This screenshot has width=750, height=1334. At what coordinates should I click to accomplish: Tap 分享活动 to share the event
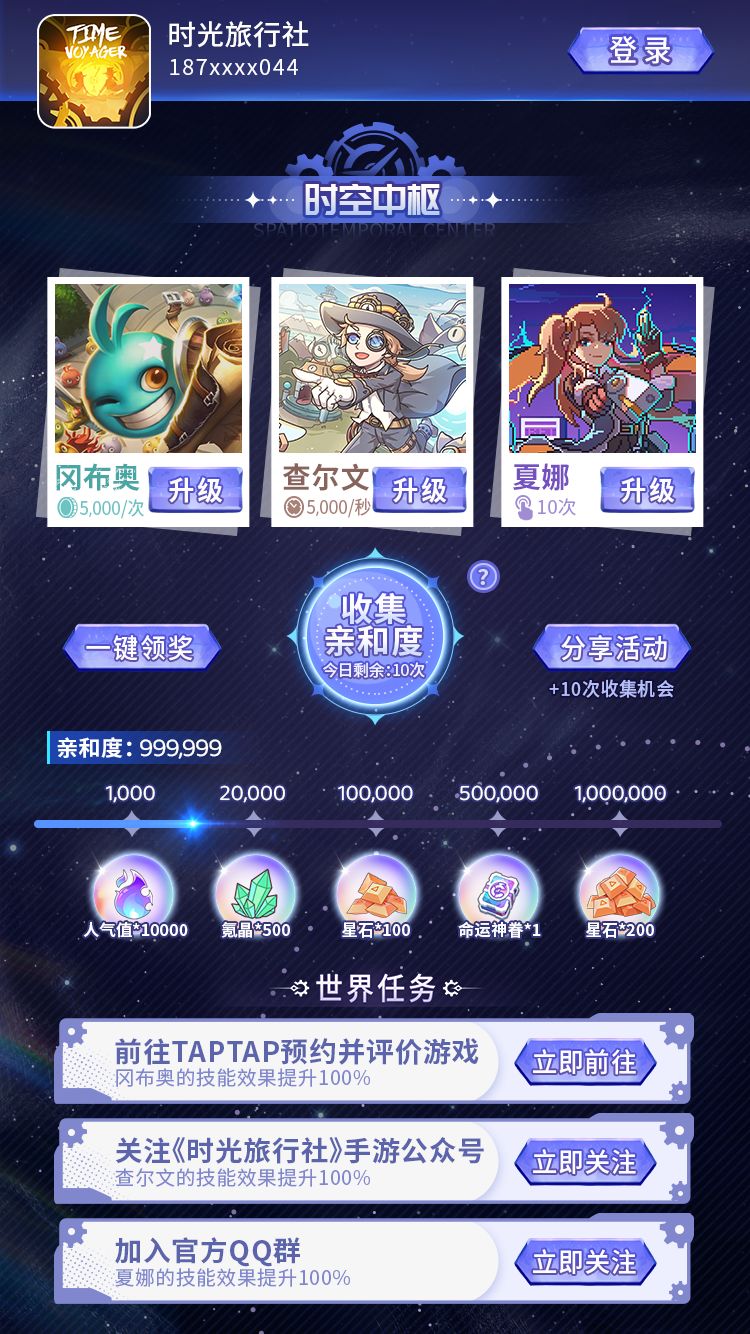tap(613, 647)
